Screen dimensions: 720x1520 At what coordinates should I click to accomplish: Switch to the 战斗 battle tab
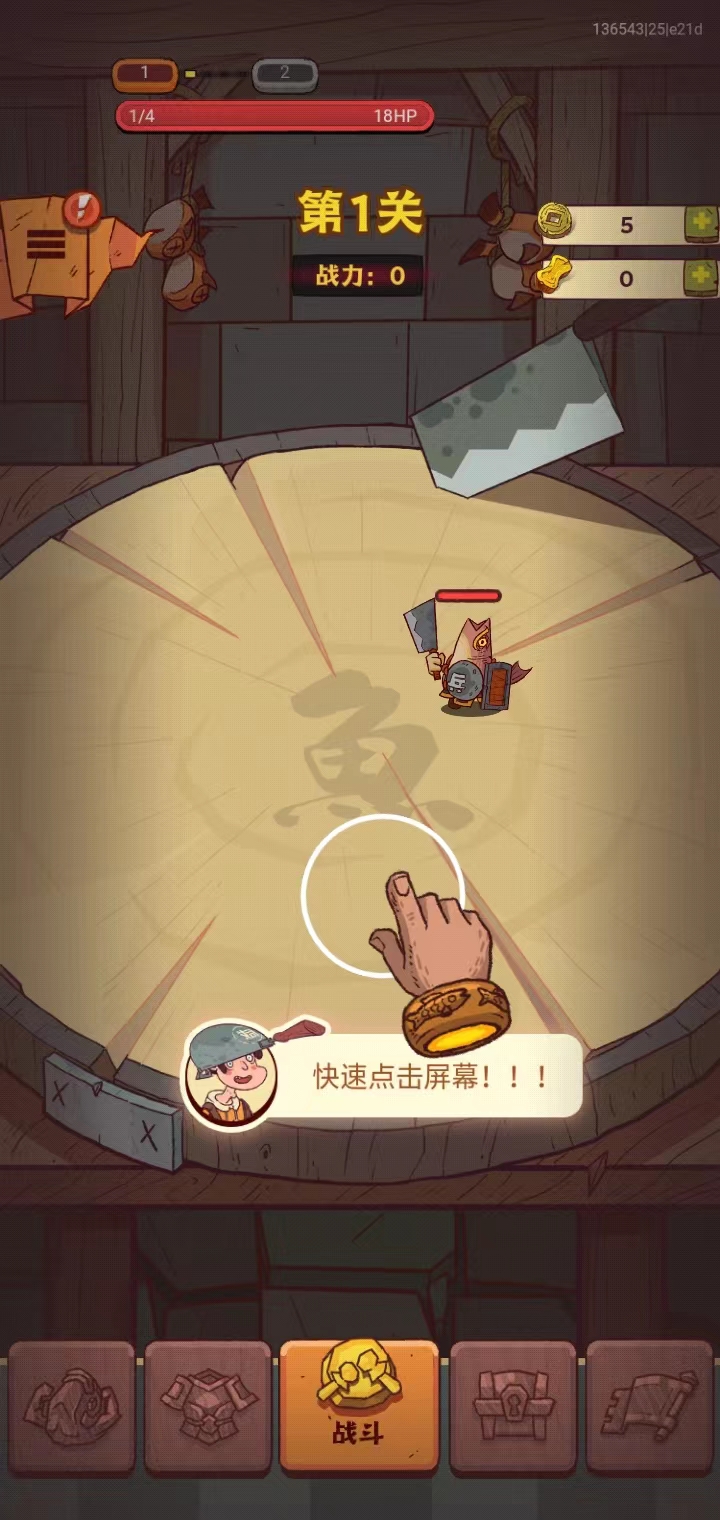pyautogui.click(x=359, y=1407)
